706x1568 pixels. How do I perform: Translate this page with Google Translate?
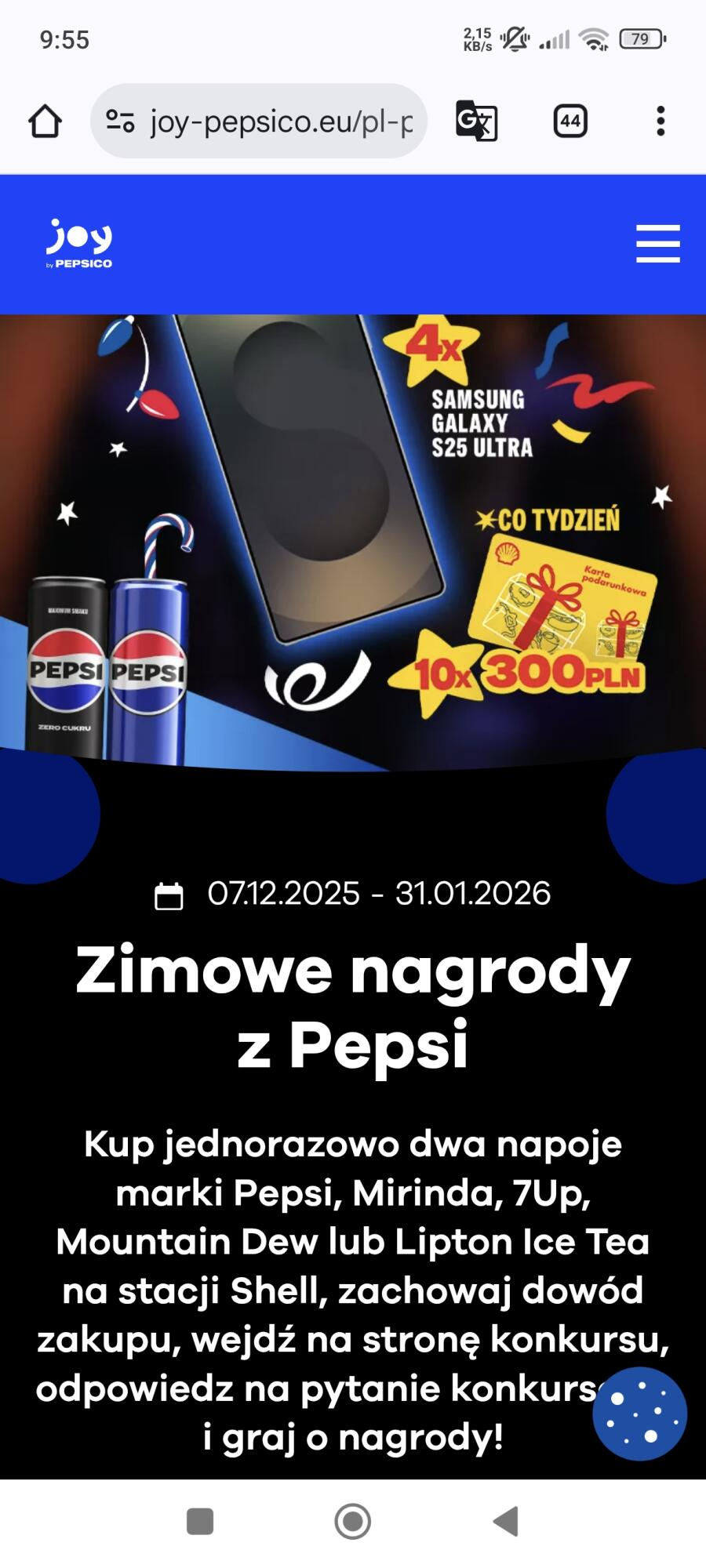click(x=476, y=122)
